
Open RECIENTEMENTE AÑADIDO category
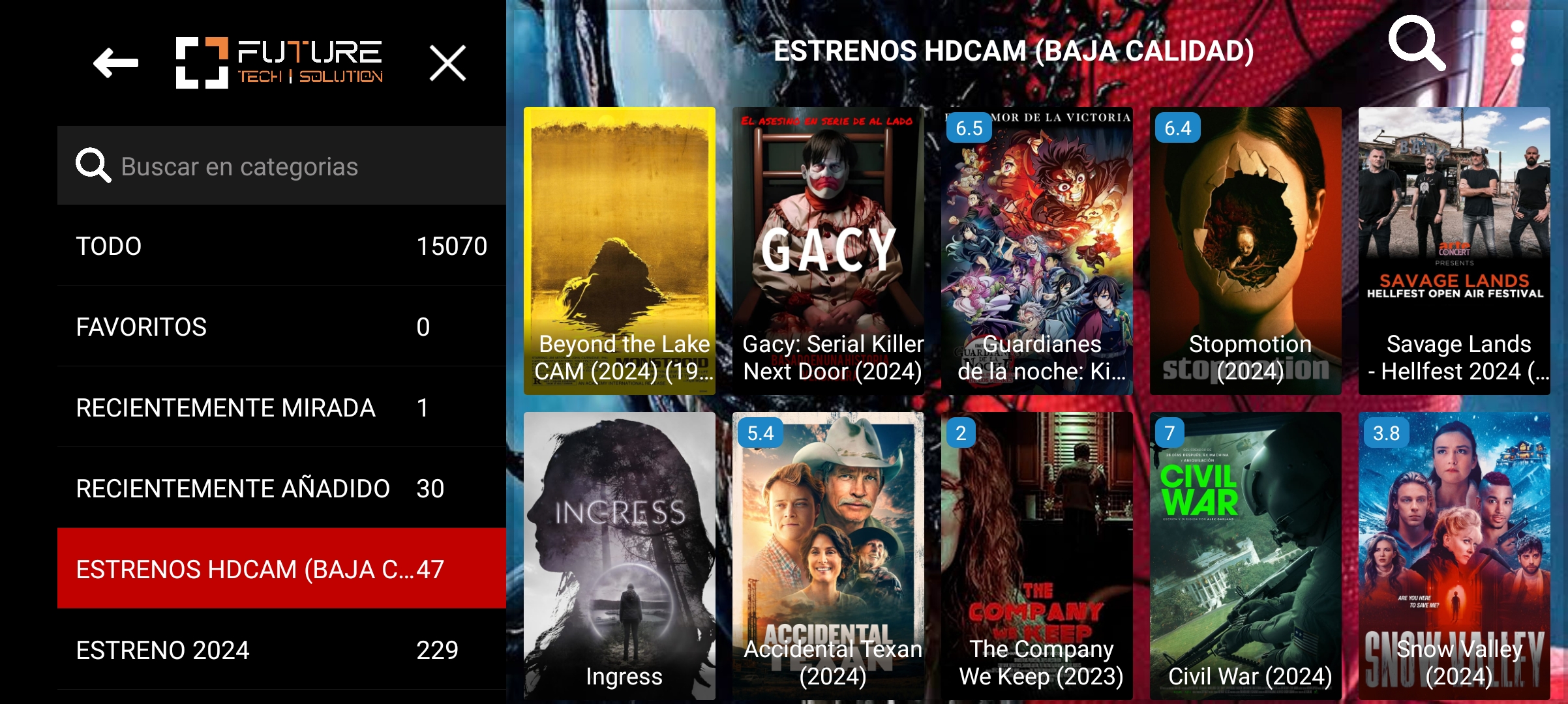click(281, 488)
